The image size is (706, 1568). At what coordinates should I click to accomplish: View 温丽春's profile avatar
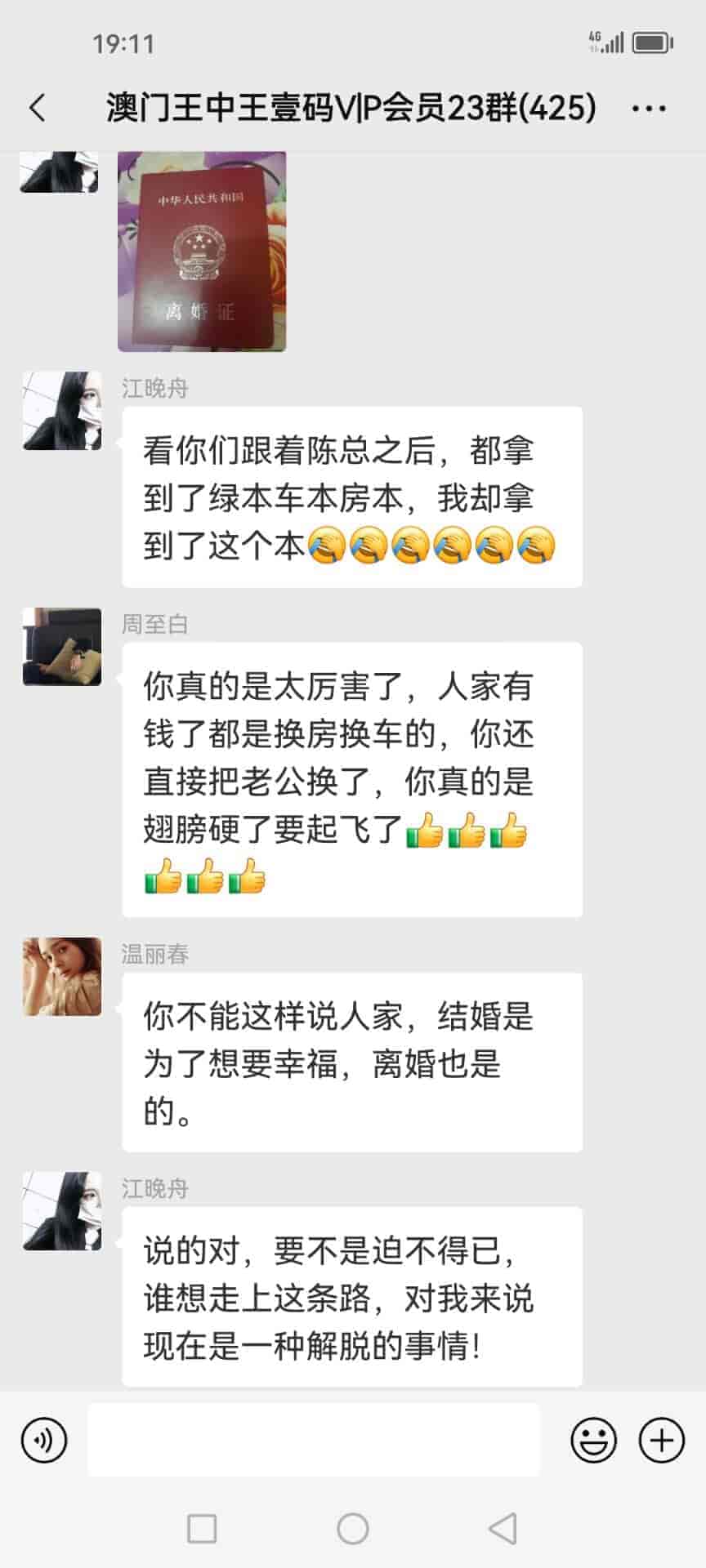pyautogui.click(x=62, y=977)
